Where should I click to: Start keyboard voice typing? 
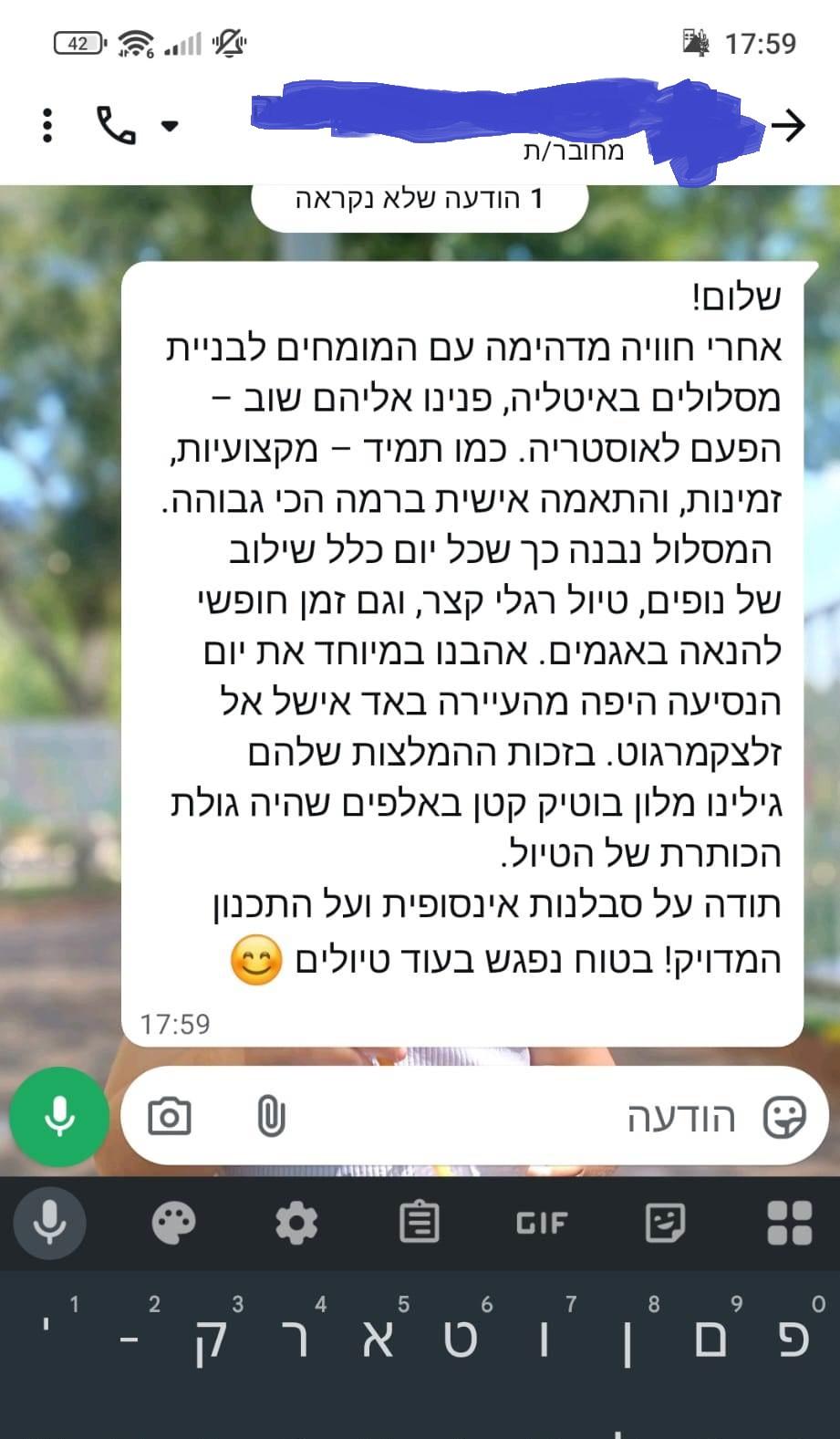tap(49, 1223)
